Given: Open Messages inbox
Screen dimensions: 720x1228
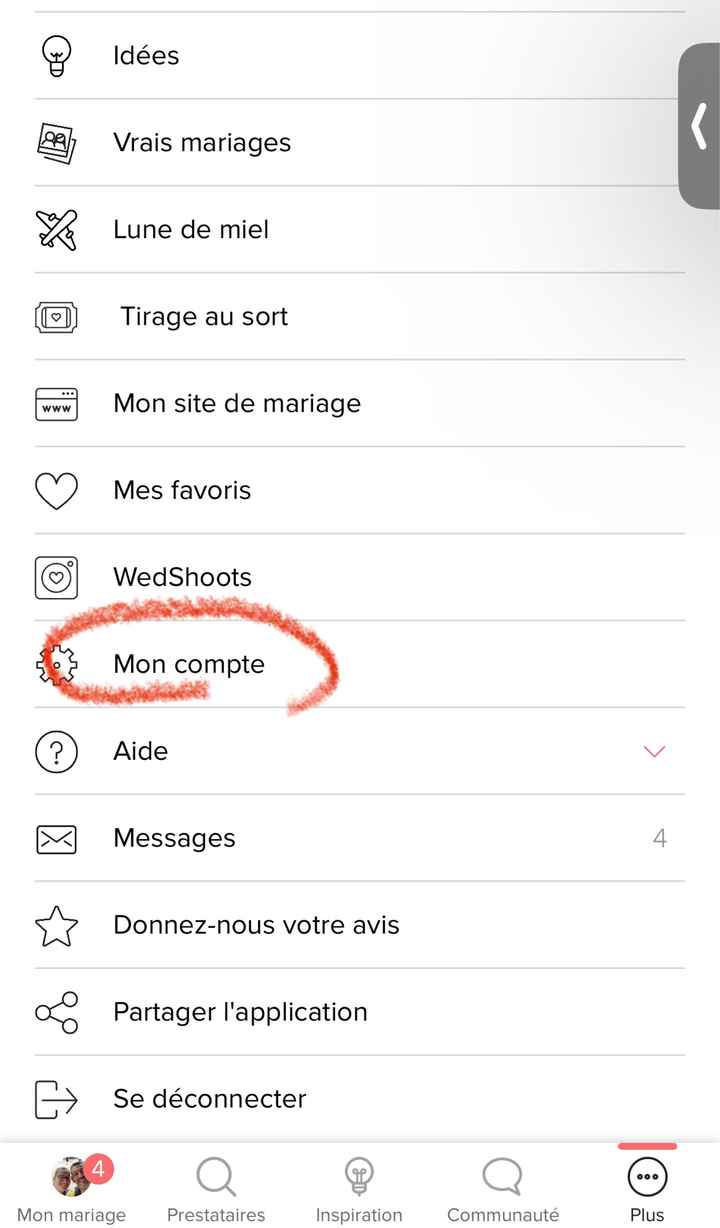Looking at the screenshot, I should (174, 839).
